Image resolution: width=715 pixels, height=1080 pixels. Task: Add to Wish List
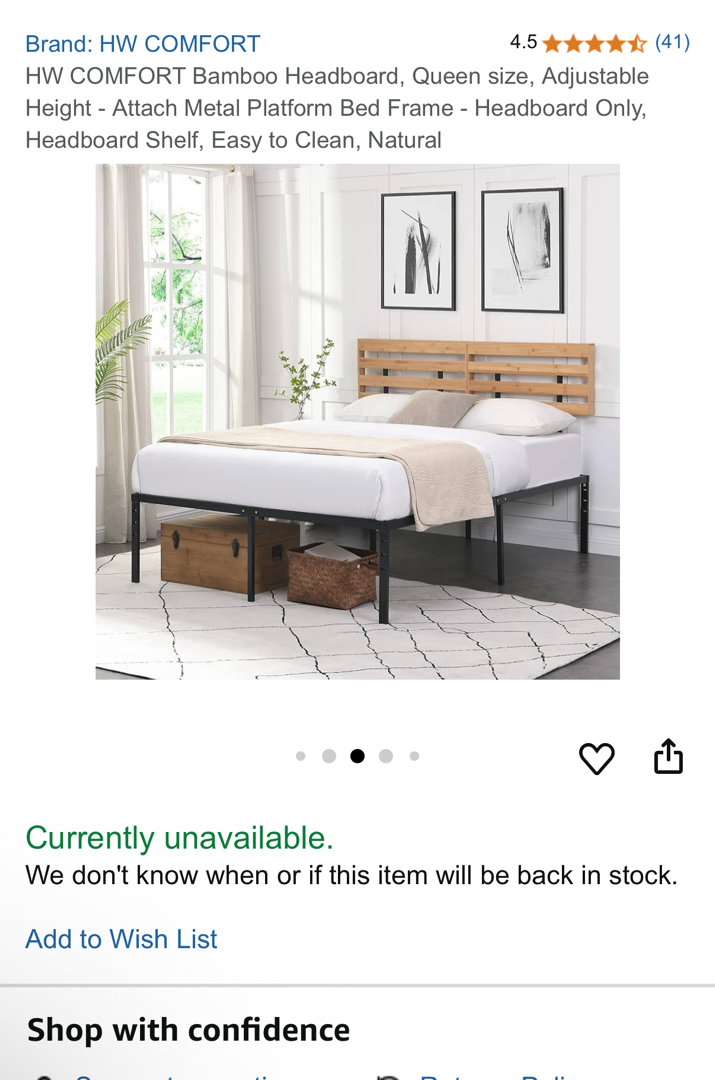coord(121,939)
